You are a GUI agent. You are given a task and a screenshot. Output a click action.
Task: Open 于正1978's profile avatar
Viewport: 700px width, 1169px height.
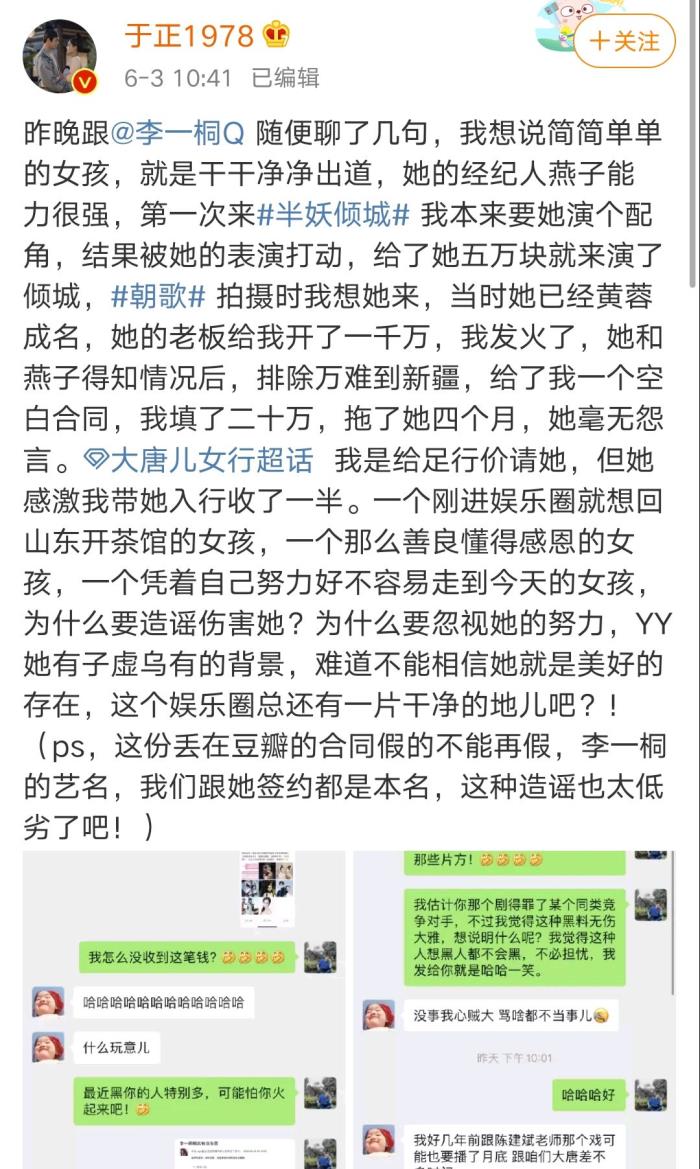60,57
